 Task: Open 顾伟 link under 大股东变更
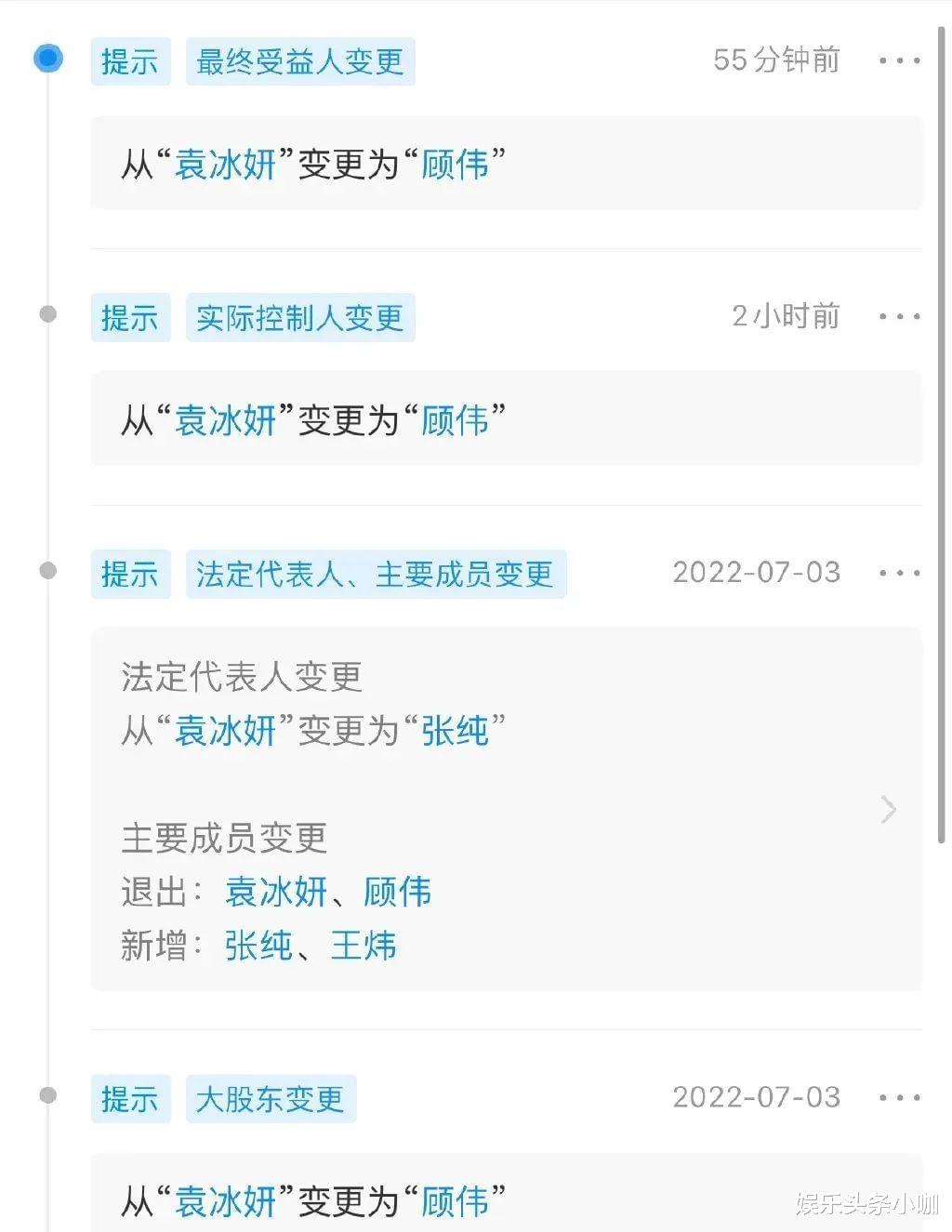point(455,1201)
